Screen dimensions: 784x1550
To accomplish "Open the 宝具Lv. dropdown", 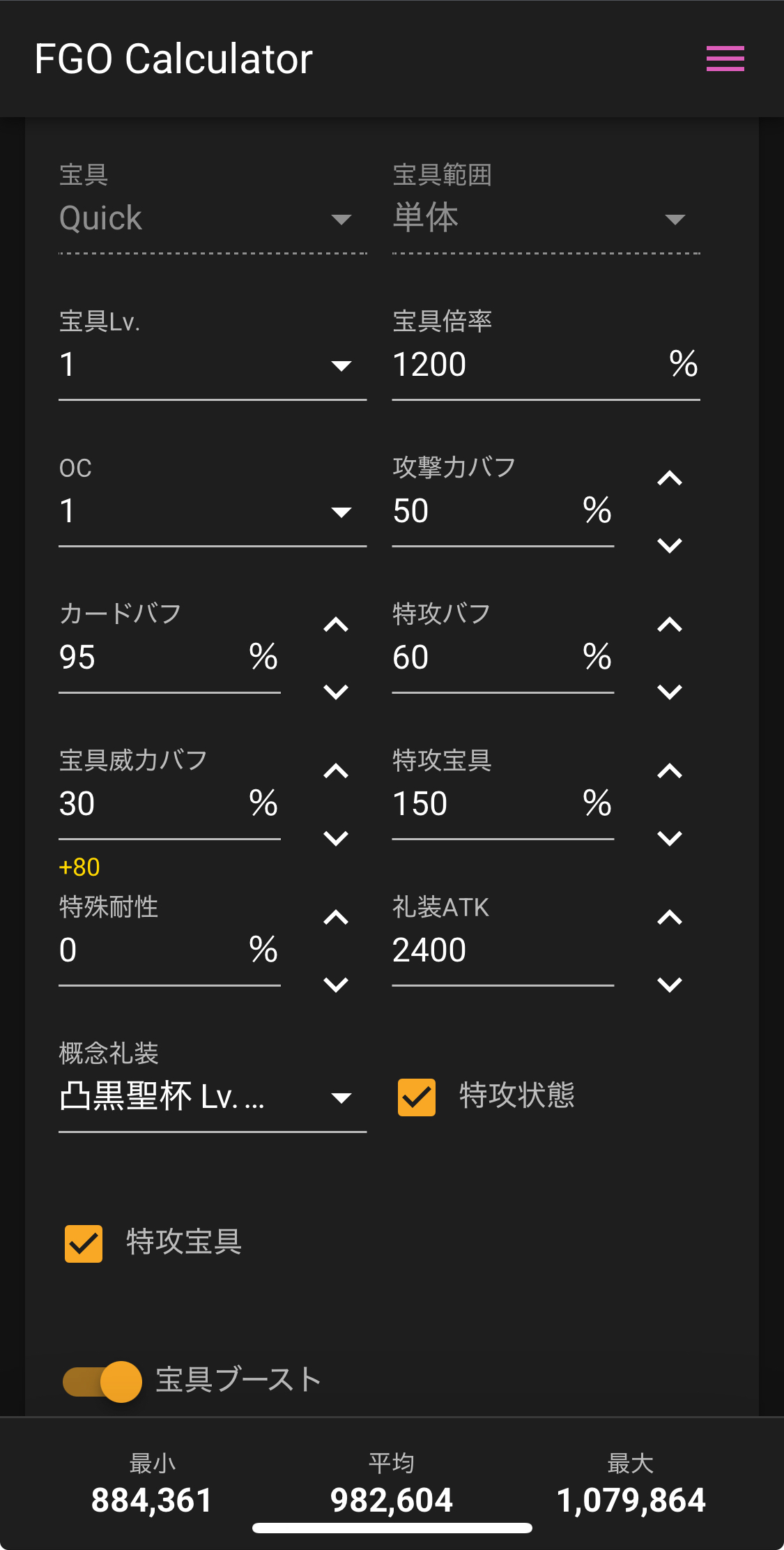I will (212, 365).
